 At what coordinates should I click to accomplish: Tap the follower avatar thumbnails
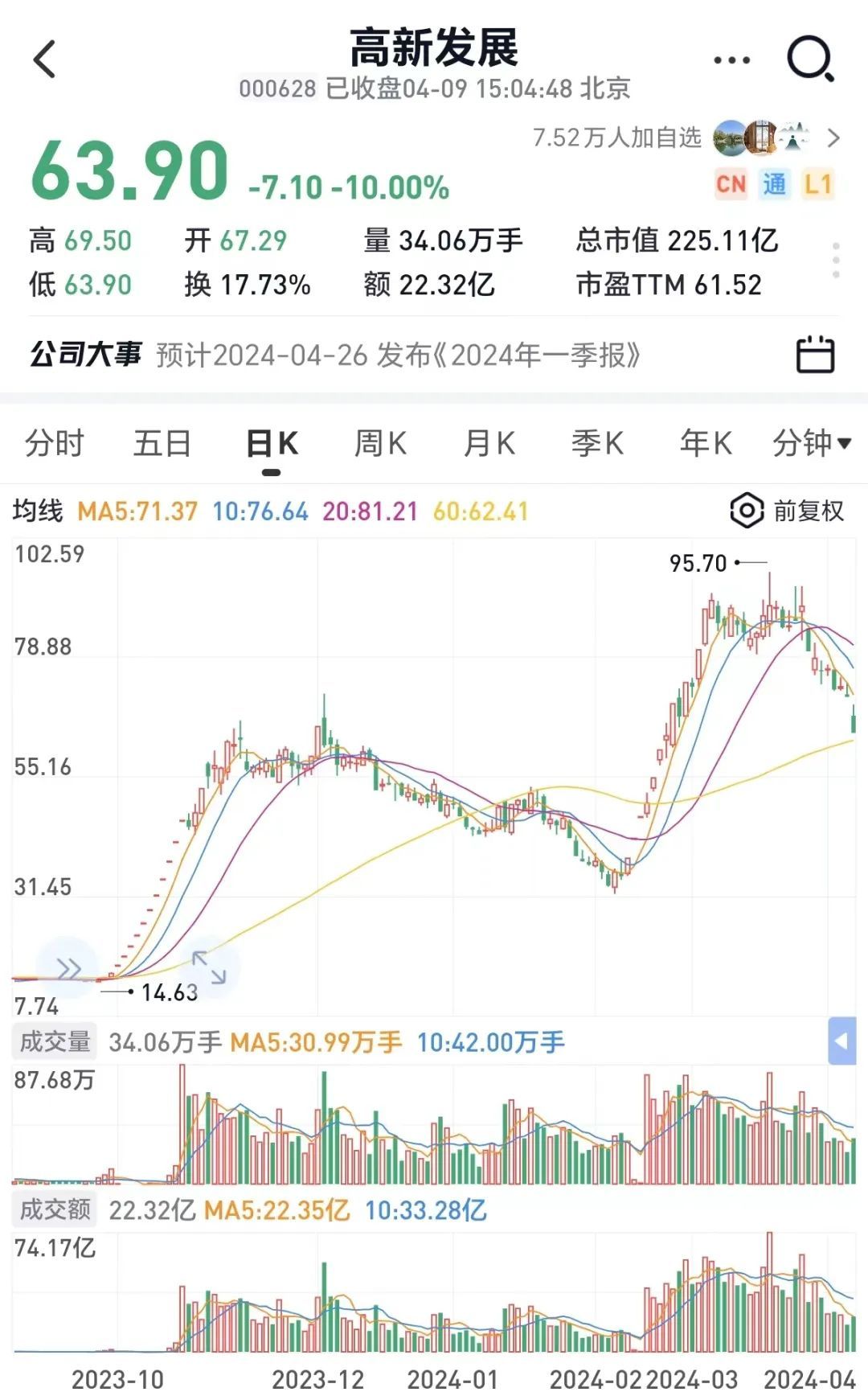(759, 138)
